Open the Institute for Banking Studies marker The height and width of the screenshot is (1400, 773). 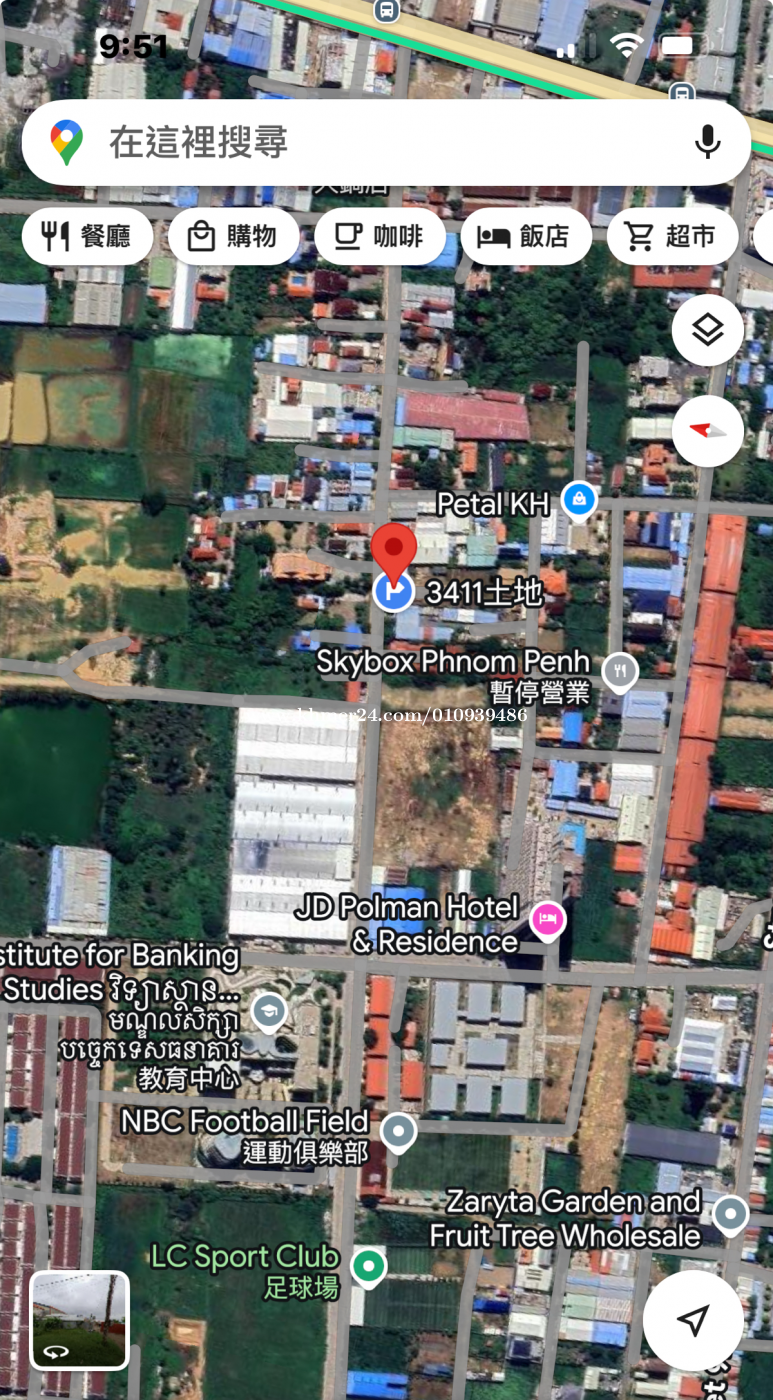tap(268, 1011)
